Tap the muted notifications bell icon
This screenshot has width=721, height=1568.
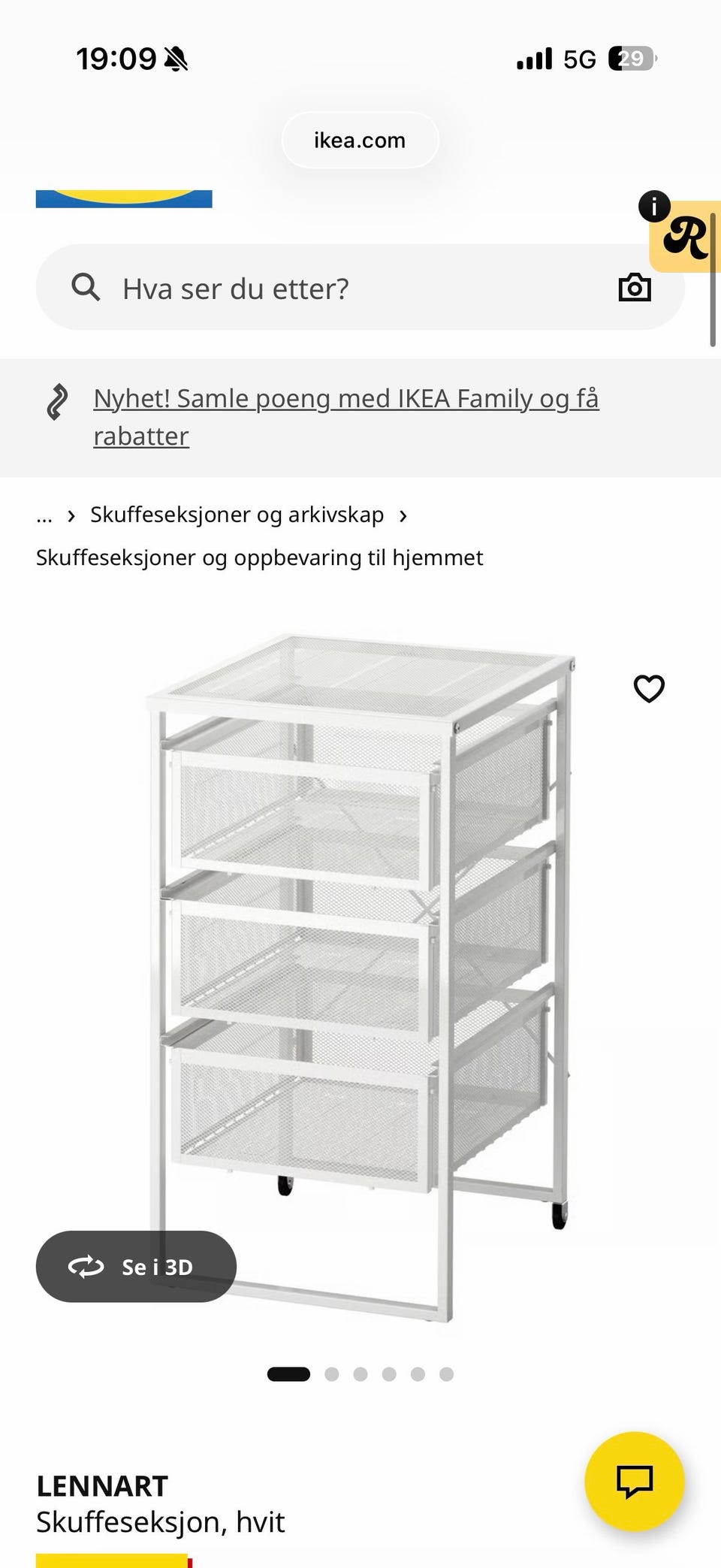tap(174, 58)
